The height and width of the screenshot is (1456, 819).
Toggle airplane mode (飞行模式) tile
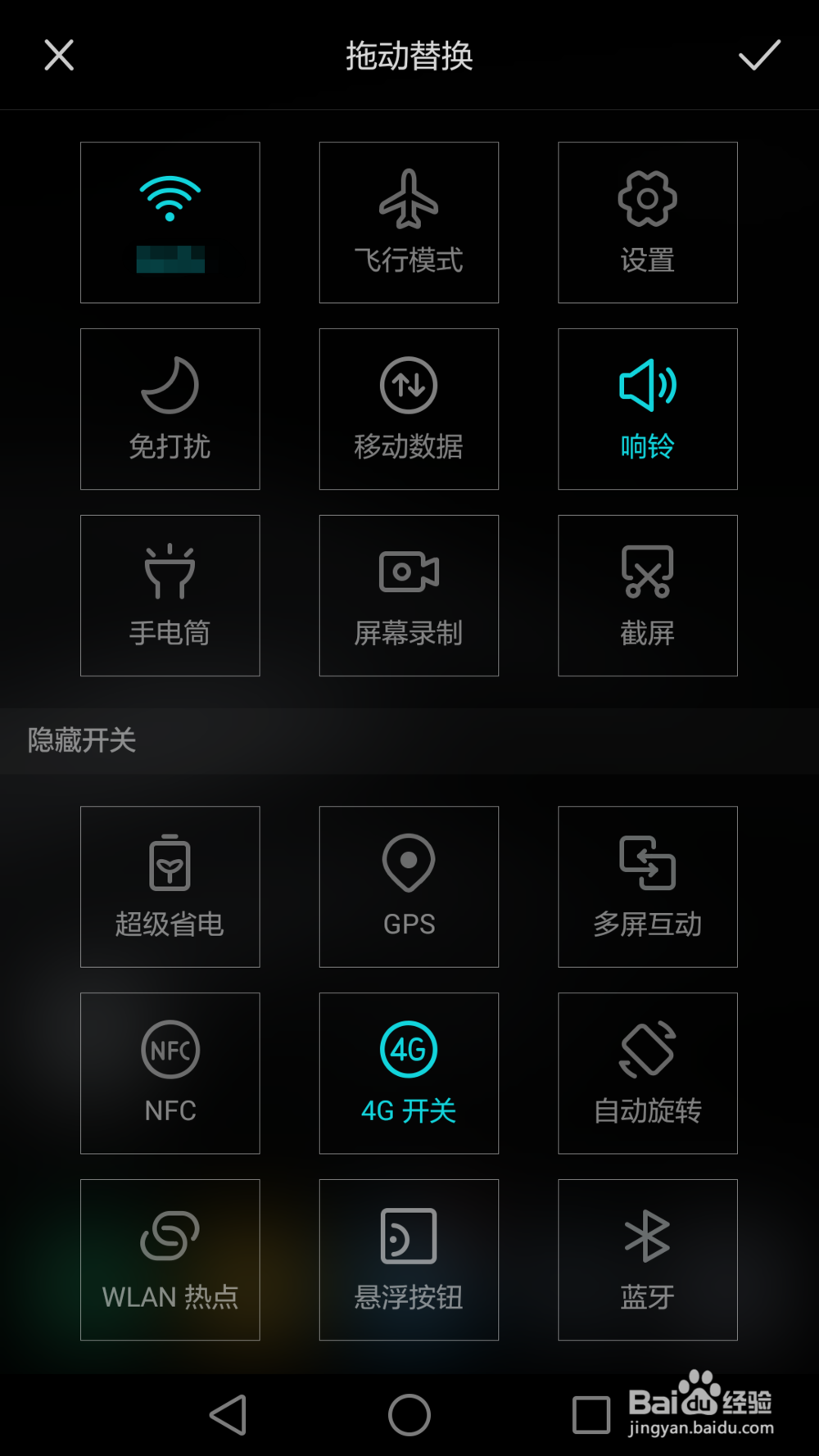(x=409, y=222)
